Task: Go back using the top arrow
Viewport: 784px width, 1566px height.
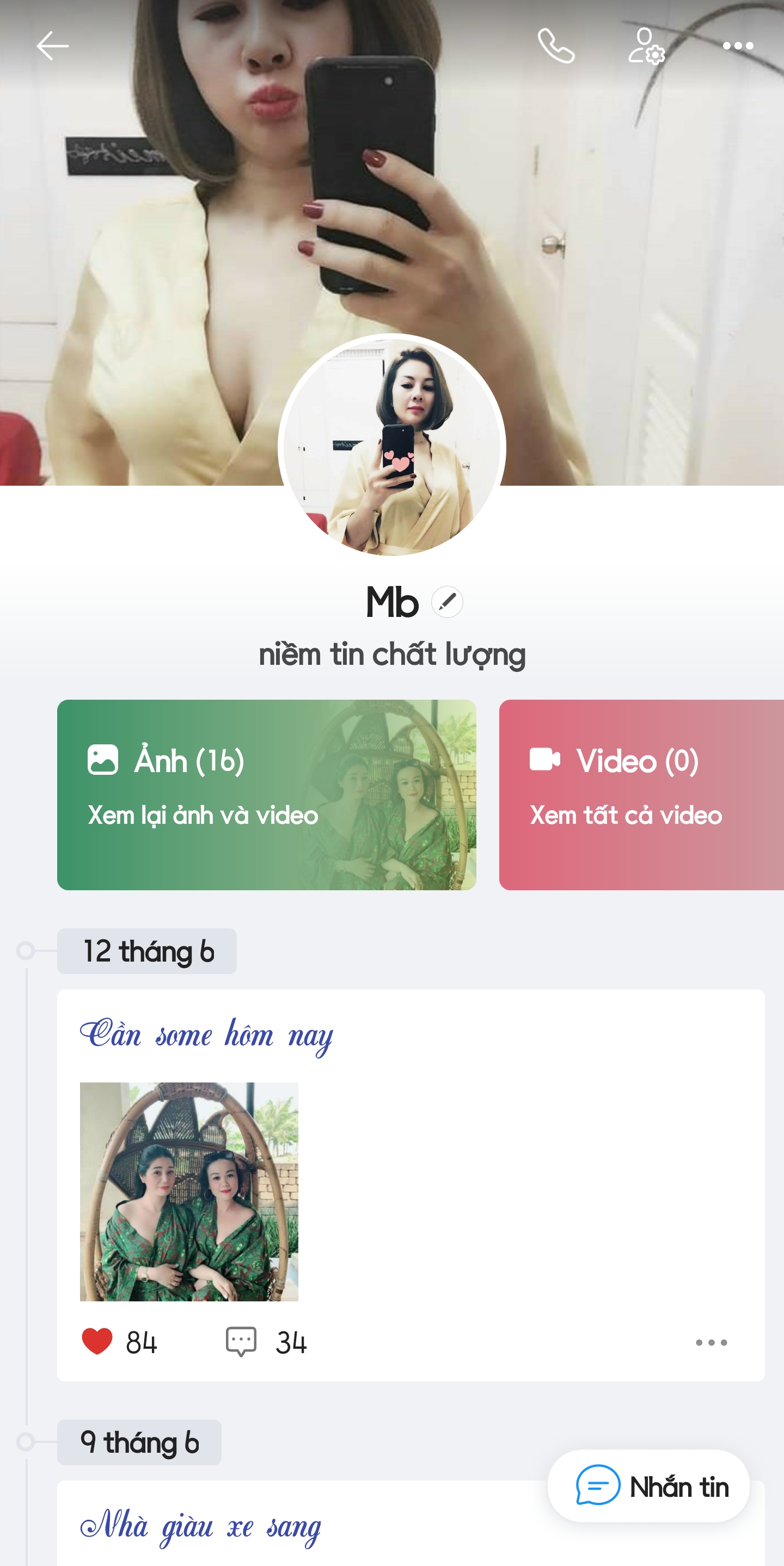Action: coord(52,46)
